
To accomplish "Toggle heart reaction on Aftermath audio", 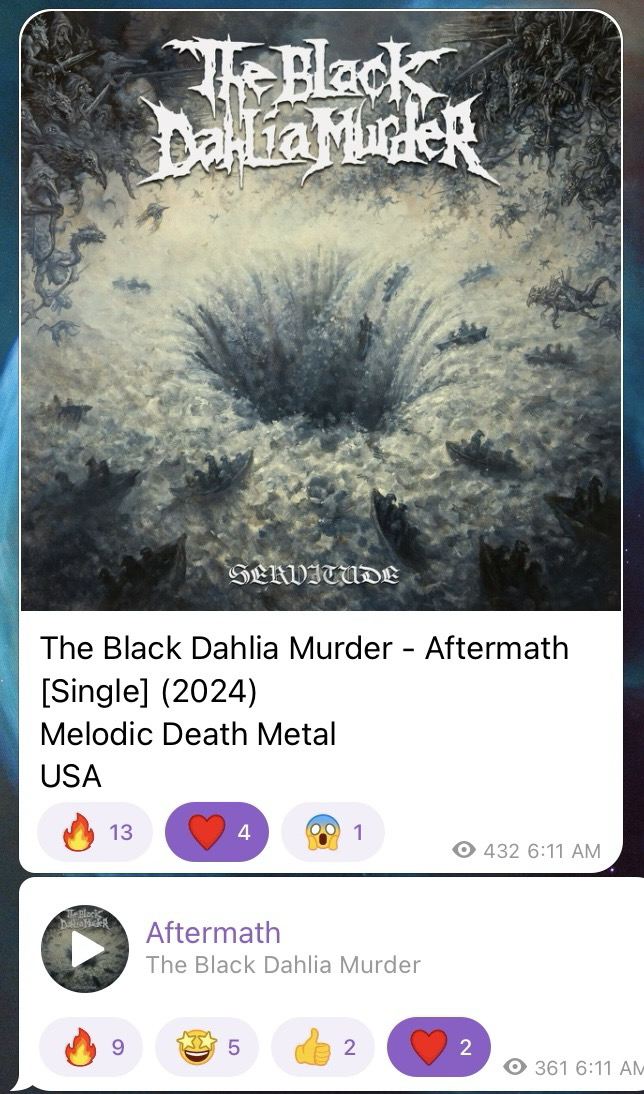I will click(x=439, y=1047).
